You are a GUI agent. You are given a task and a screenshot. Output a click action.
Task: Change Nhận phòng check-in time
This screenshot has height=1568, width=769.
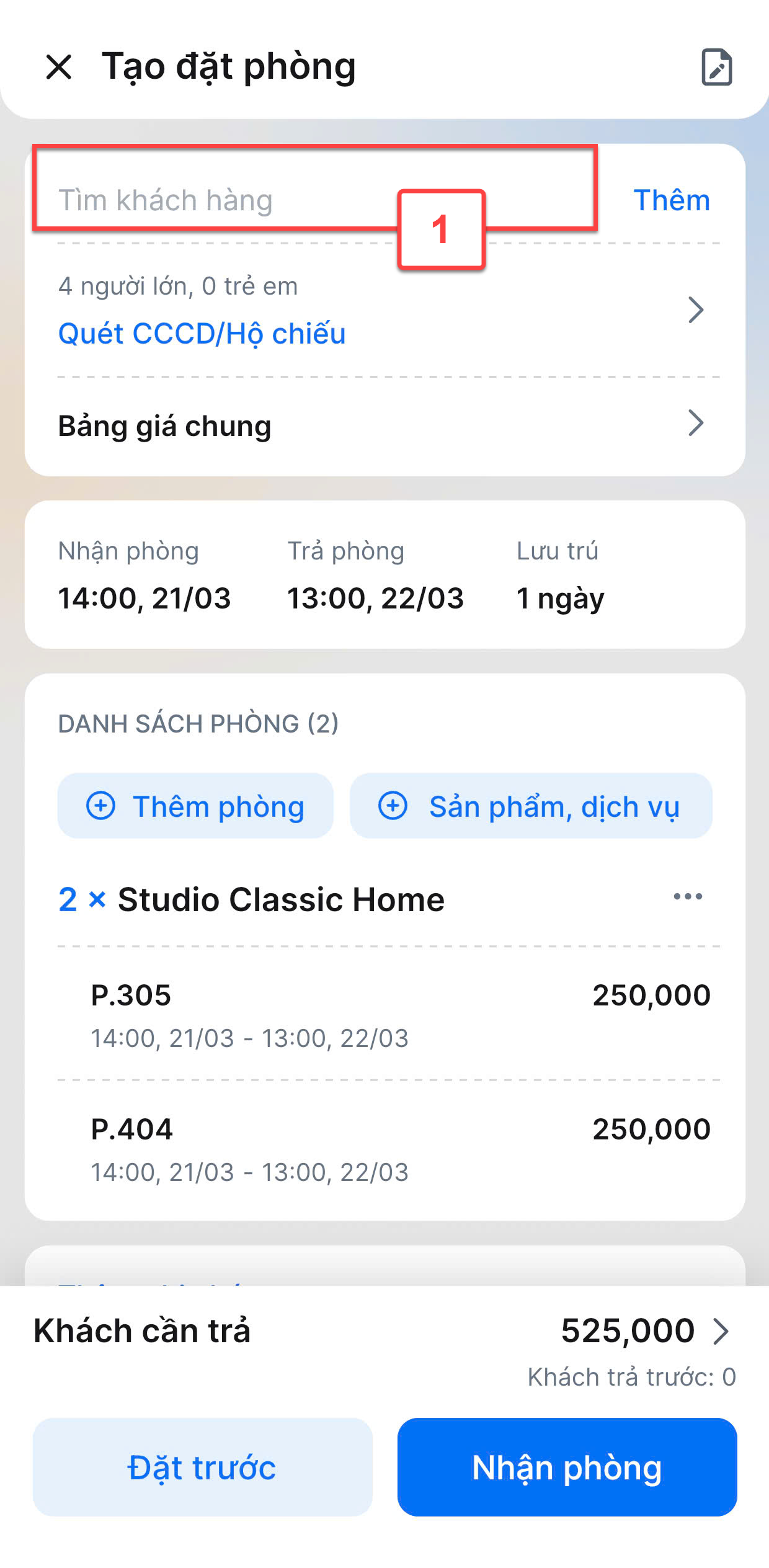[144, 576]
